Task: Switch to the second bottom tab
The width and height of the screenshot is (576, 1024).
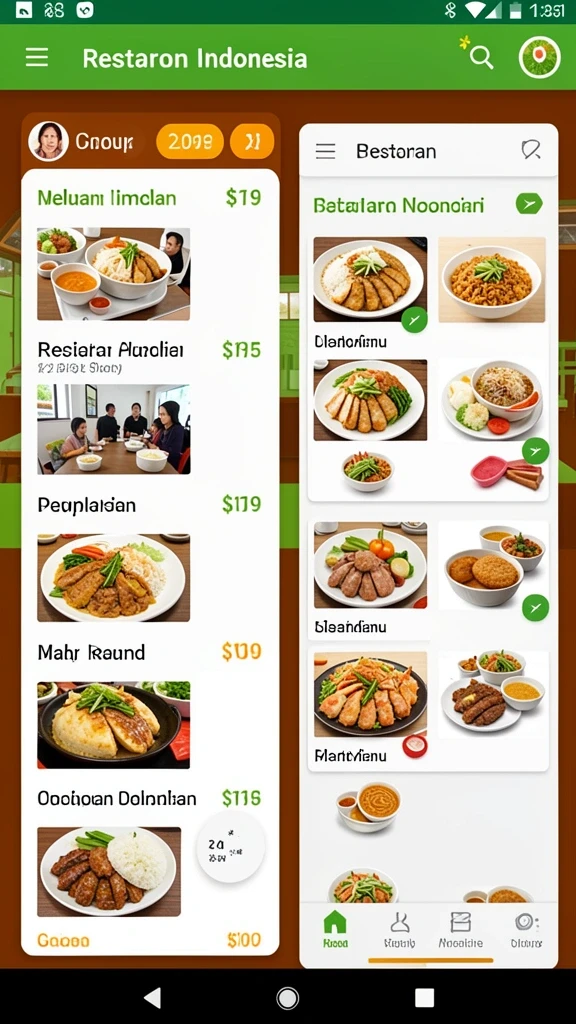Action: point(399,929)
